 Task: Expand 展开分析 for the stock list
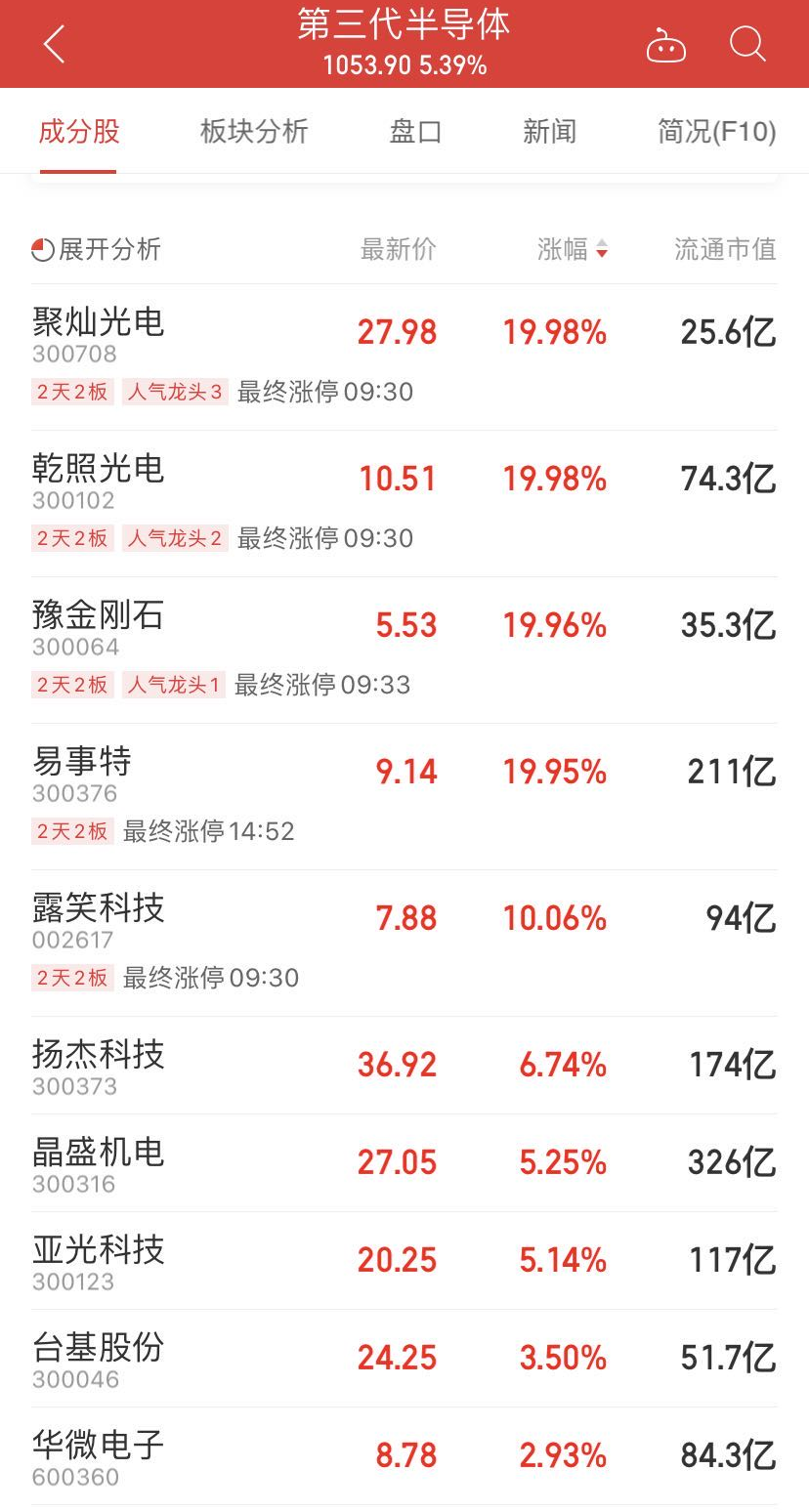[96, 250]
